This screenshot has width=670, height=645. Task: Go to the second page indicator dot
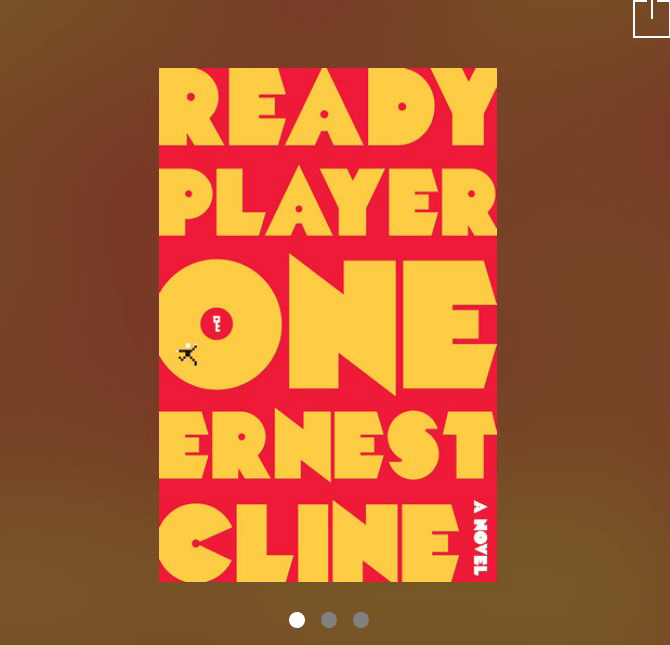329,620
